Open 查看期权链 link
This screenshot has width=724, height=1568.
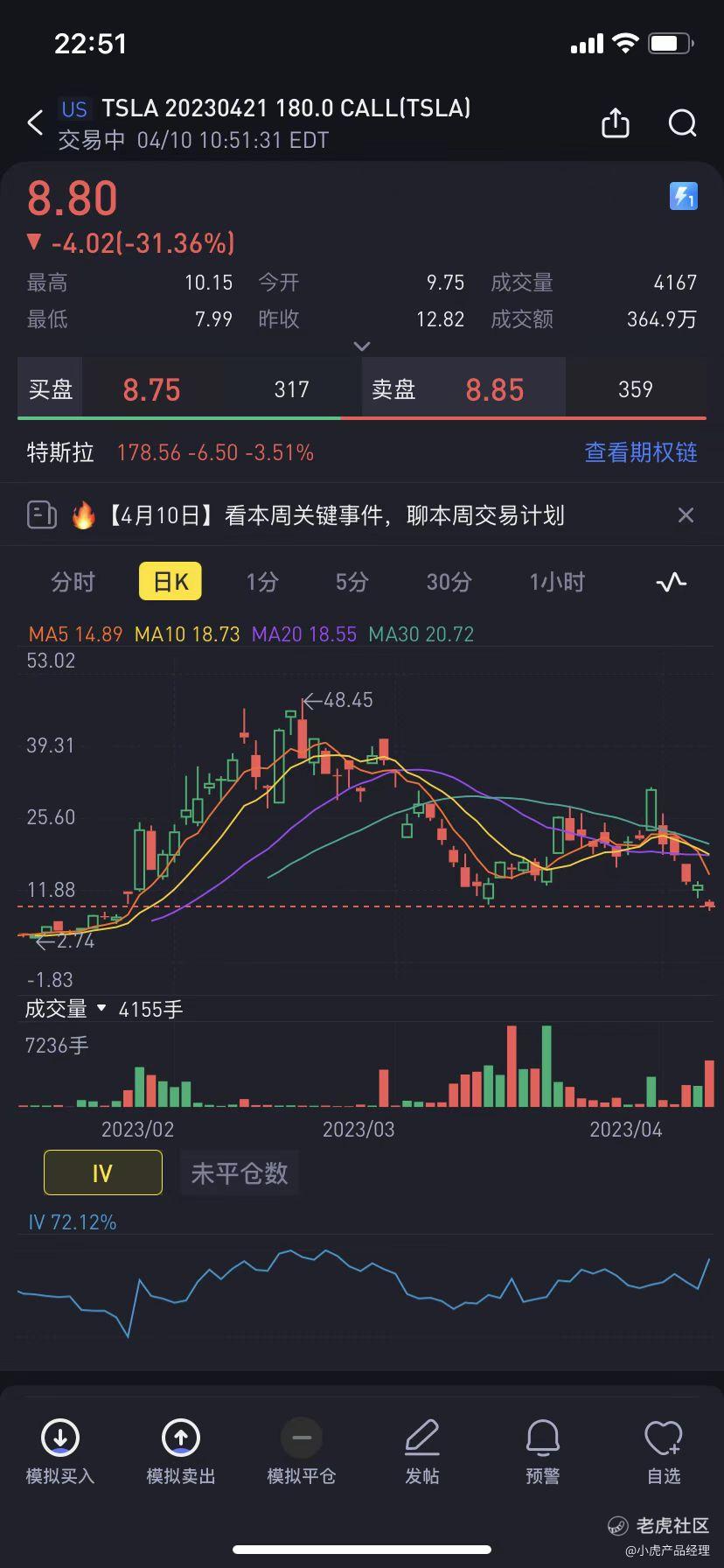pos(641,452)
